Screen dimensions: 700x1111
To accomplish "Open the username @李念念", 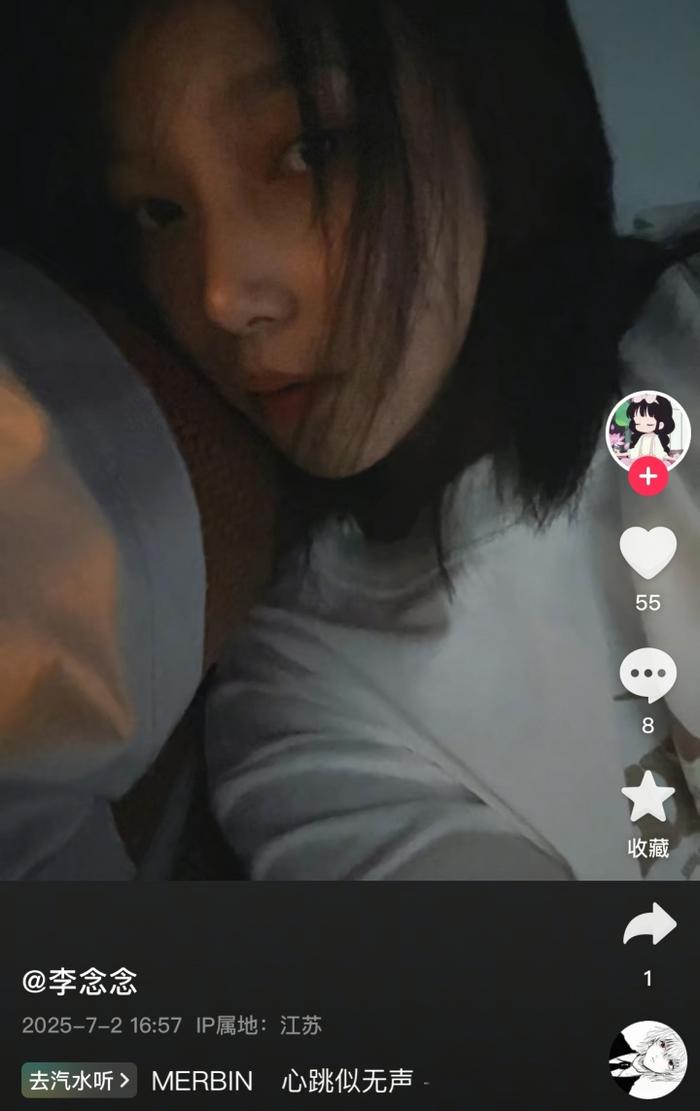I will click(80, 981).
